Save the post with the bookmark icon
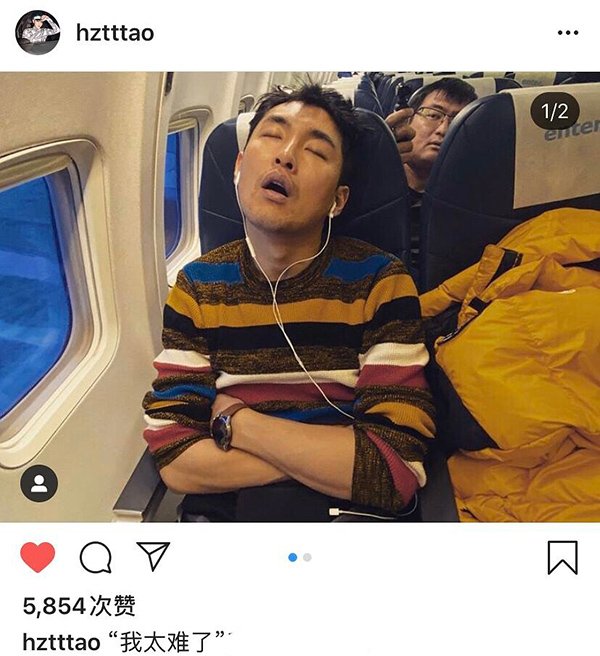 coord(563,557)
